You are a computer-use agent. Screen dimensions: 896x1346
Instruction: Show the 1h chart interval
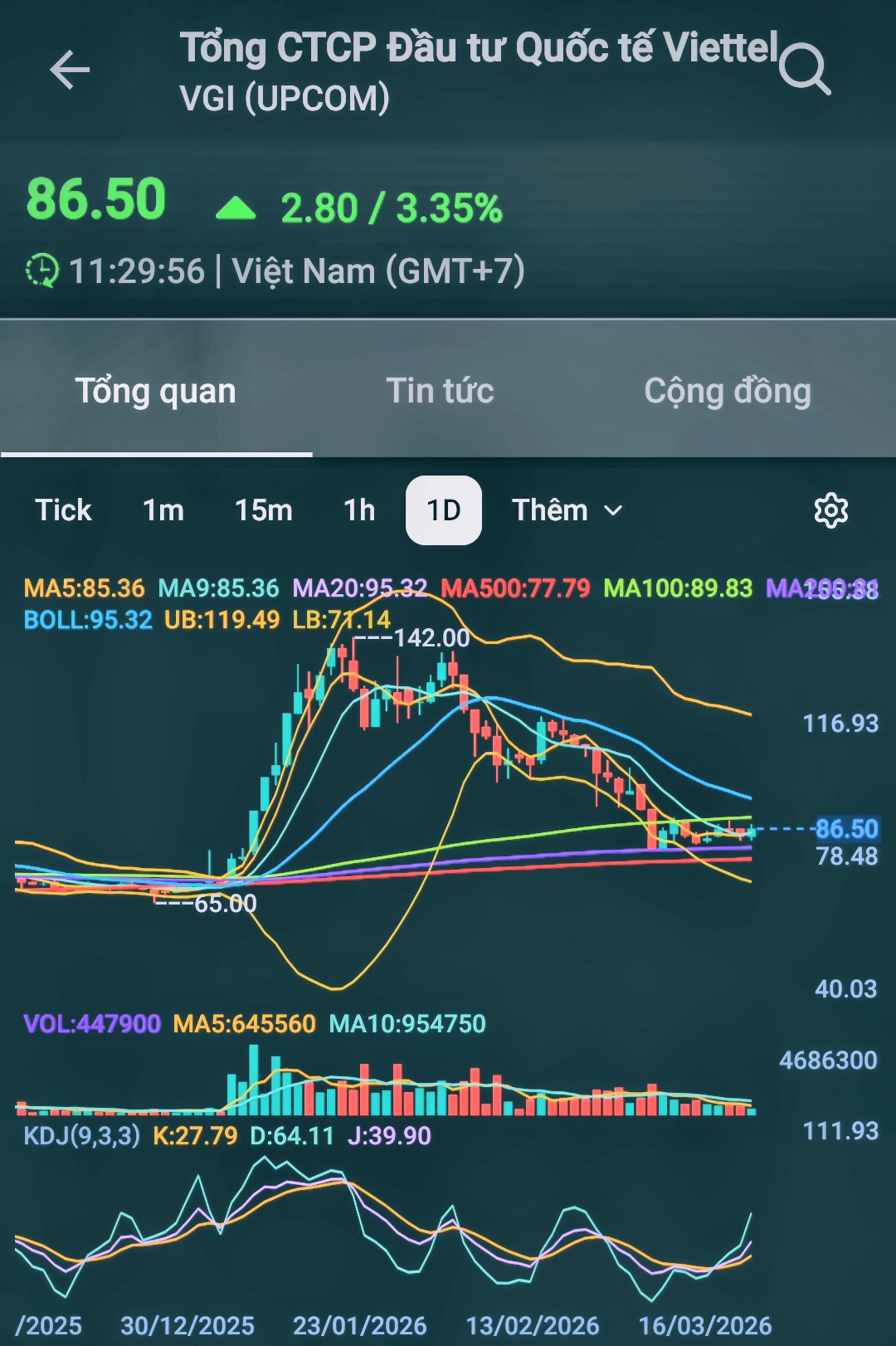359,510
